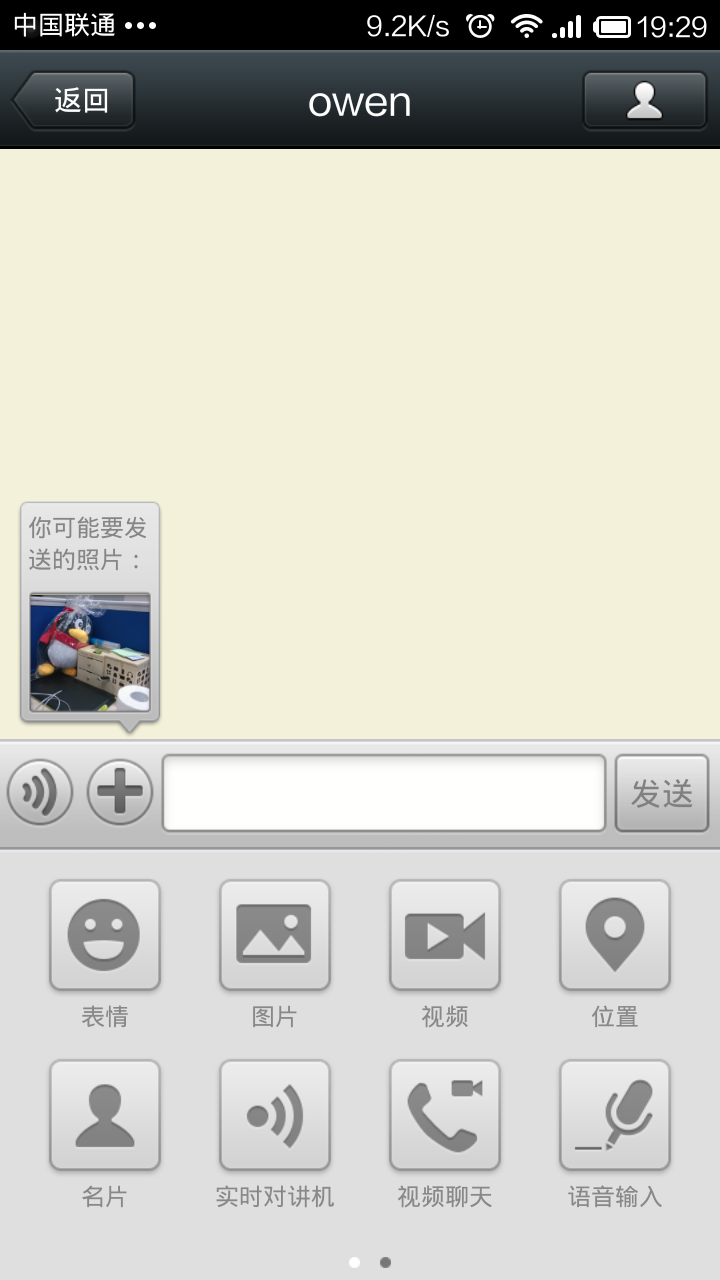Begin a 视频聊天 video call
Screen dimensions: 720x1280
coord(445,1115)
